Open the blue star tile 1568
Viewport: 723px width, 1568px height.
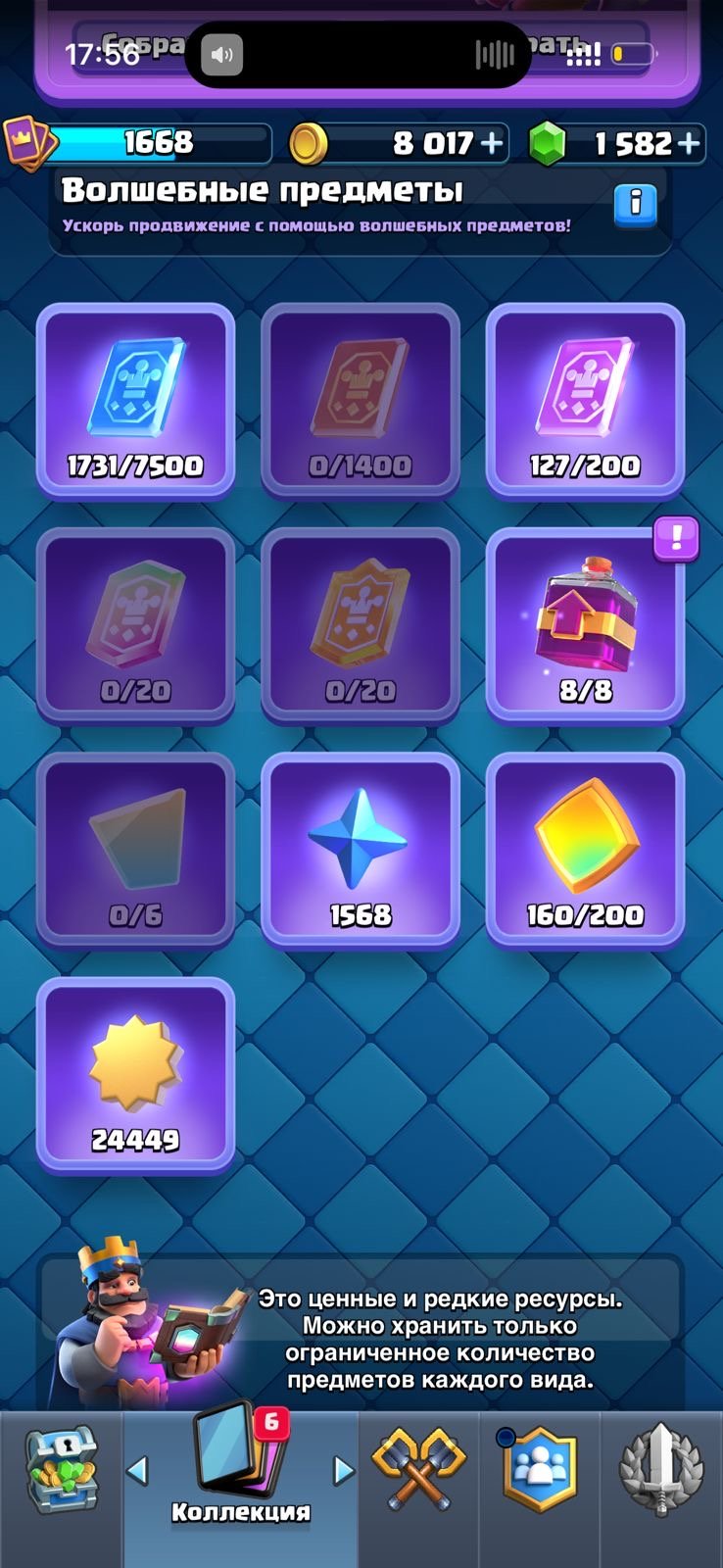tap(361, 849)
